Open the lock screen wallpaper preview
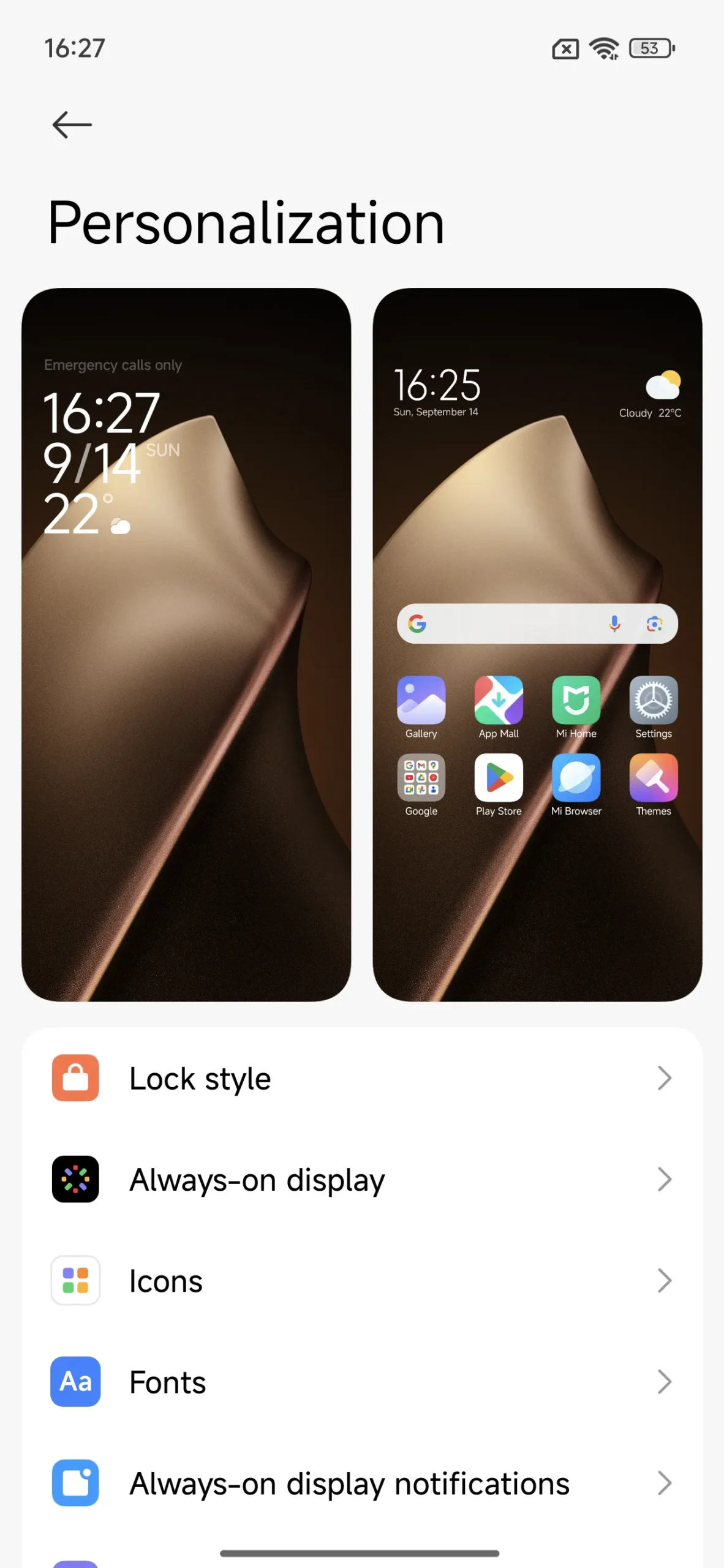 pos(186,644)
